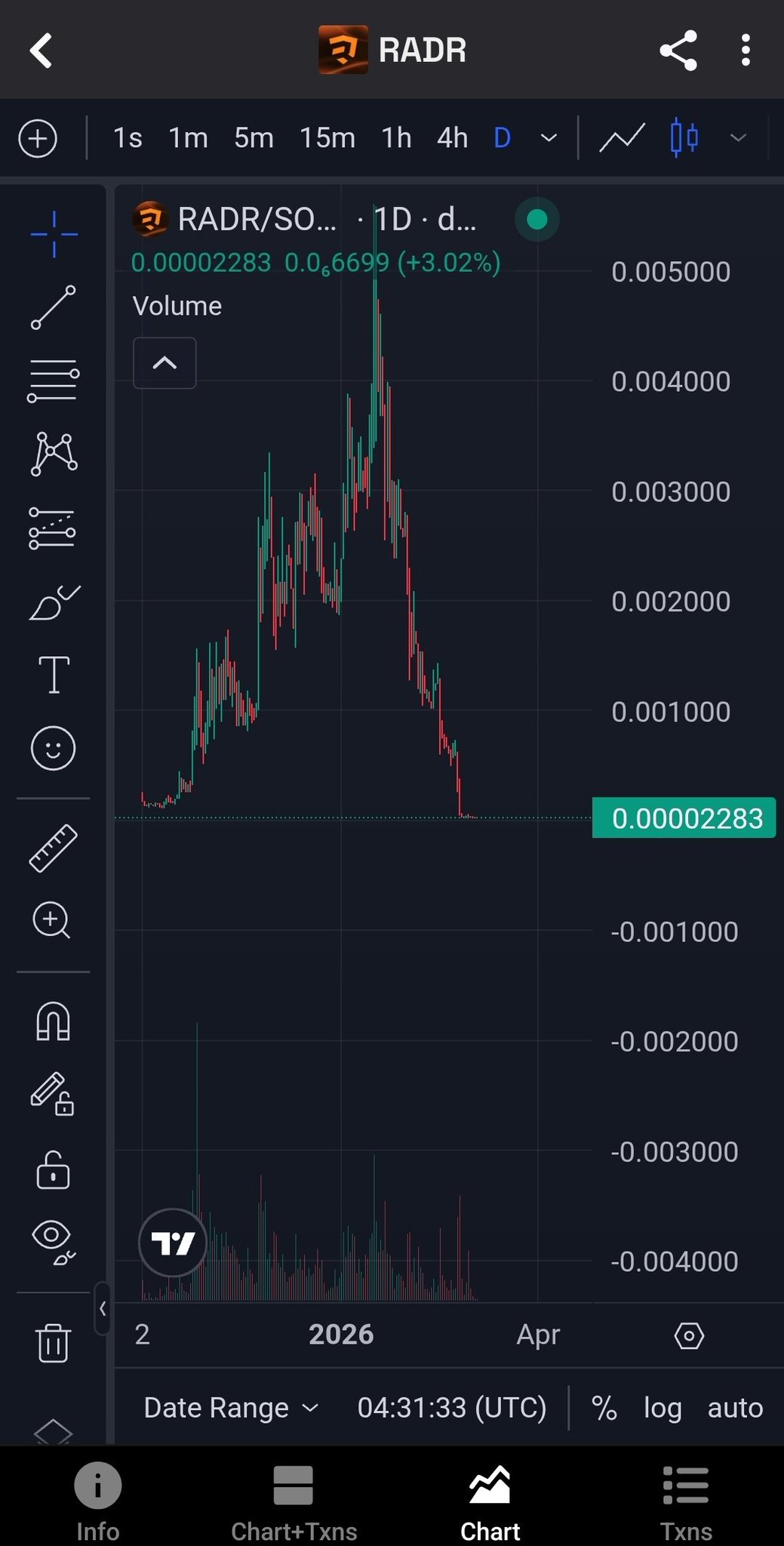Add indicator with the plus circle

tap(38, 139)
